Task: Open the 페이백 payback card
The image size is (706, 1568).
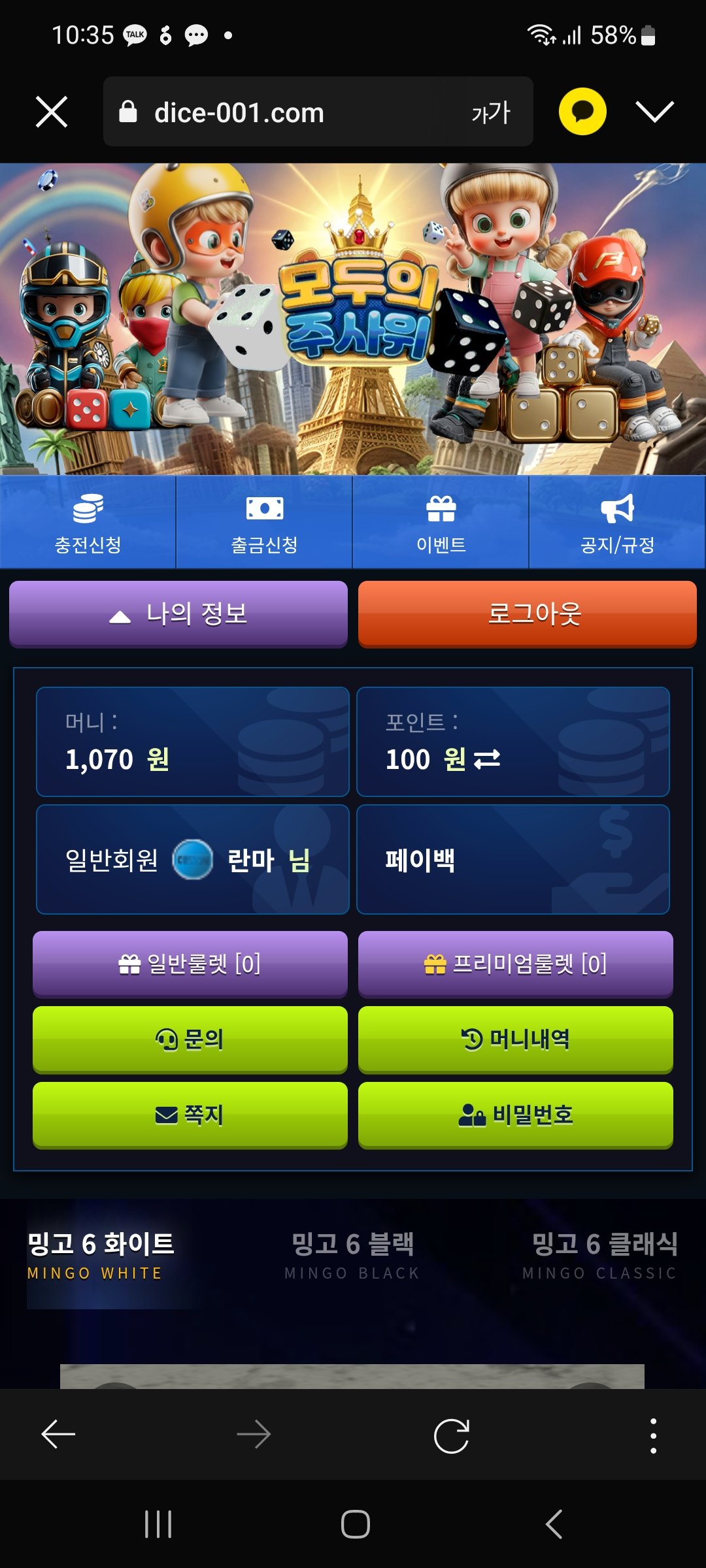Action: tap(513, 860)
